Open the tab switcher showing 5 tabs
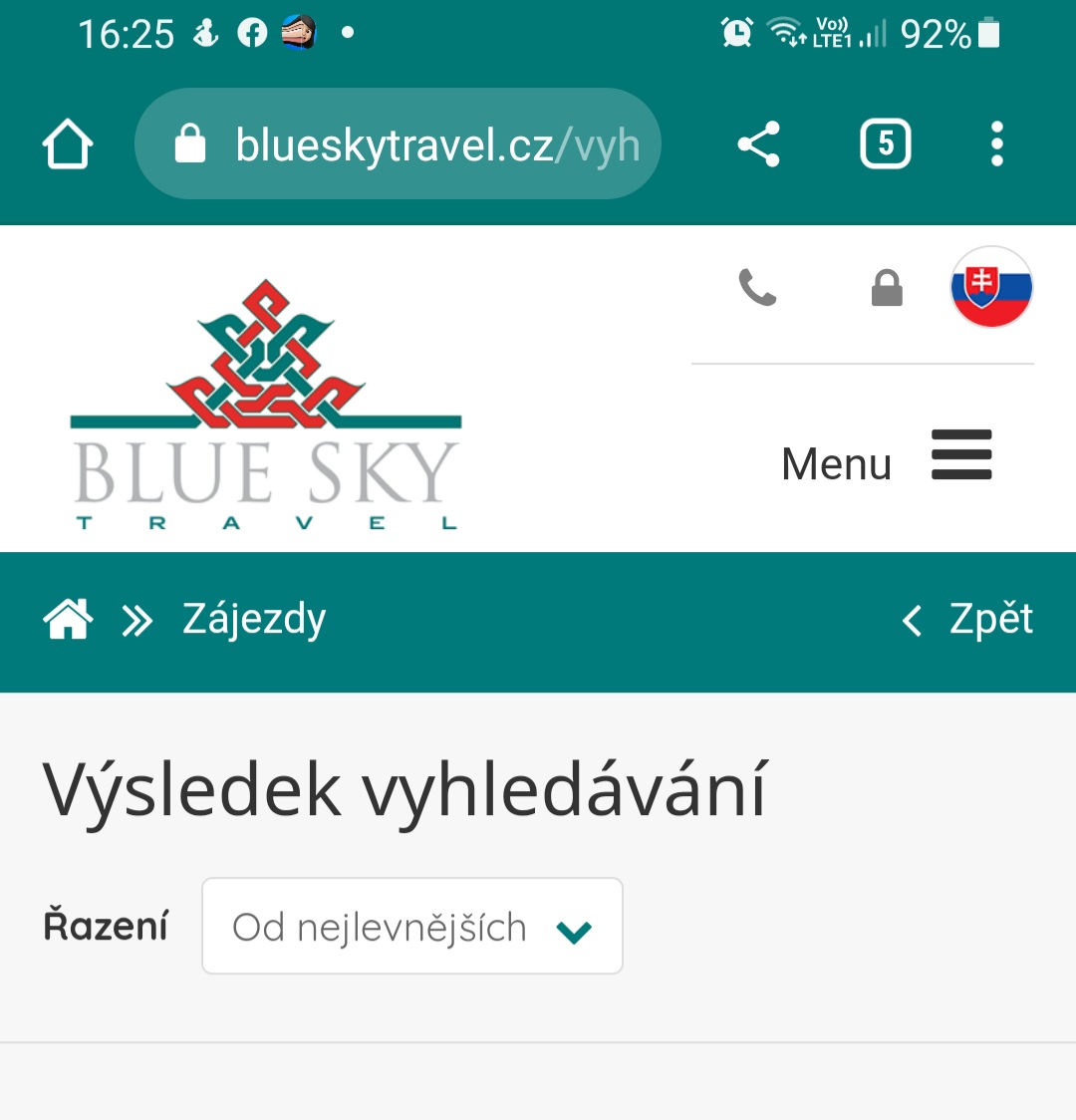Screen dimensions: 1076x1120 [x=885, y=145]
